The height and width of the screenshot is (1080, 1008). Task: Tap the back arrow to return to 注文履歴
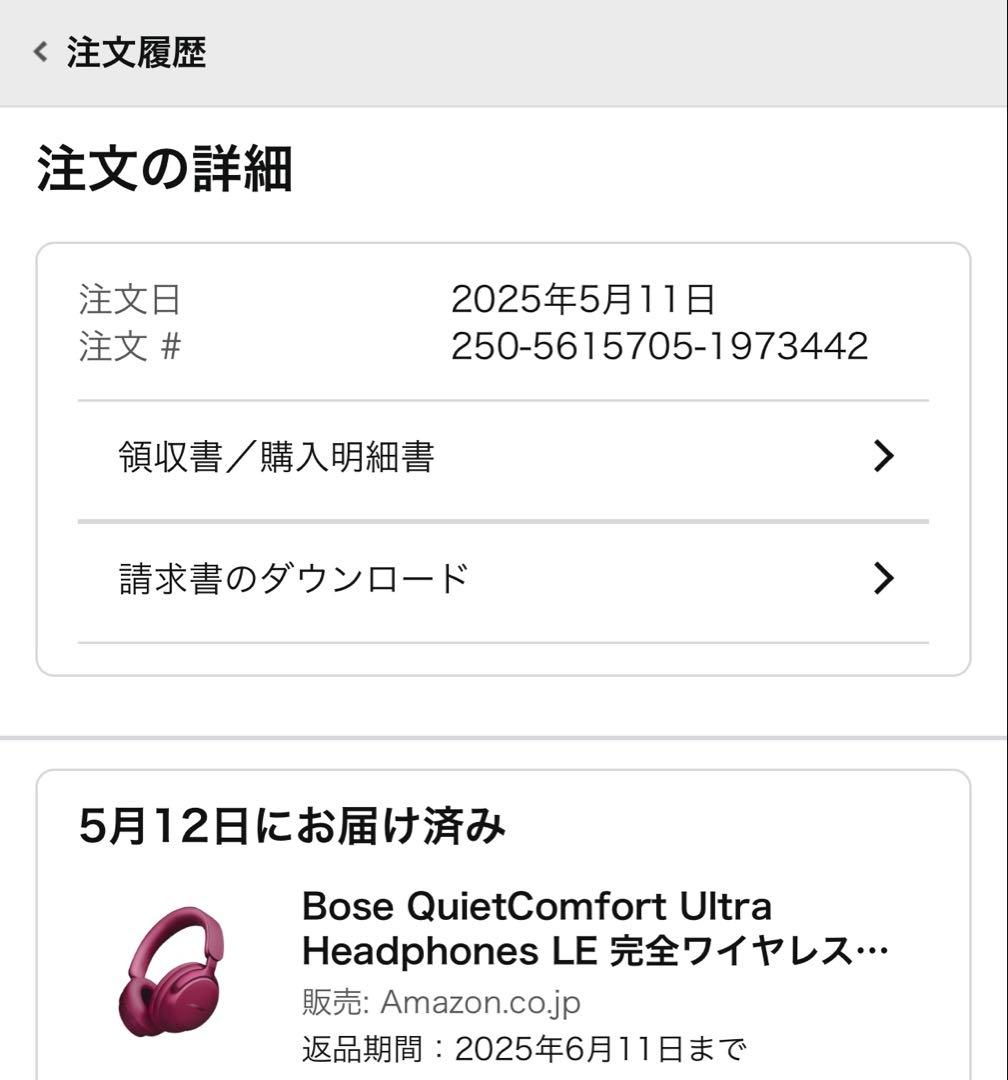(38, 54)
